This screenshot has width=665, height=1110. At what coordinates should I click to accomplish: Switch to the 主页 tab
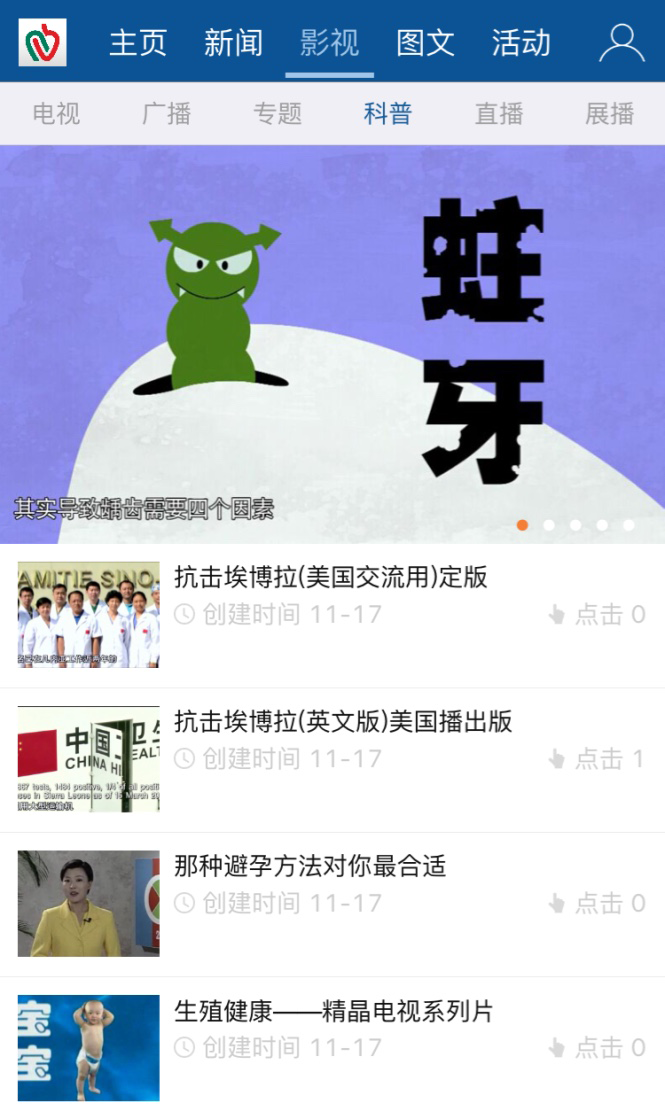point(138,43)
